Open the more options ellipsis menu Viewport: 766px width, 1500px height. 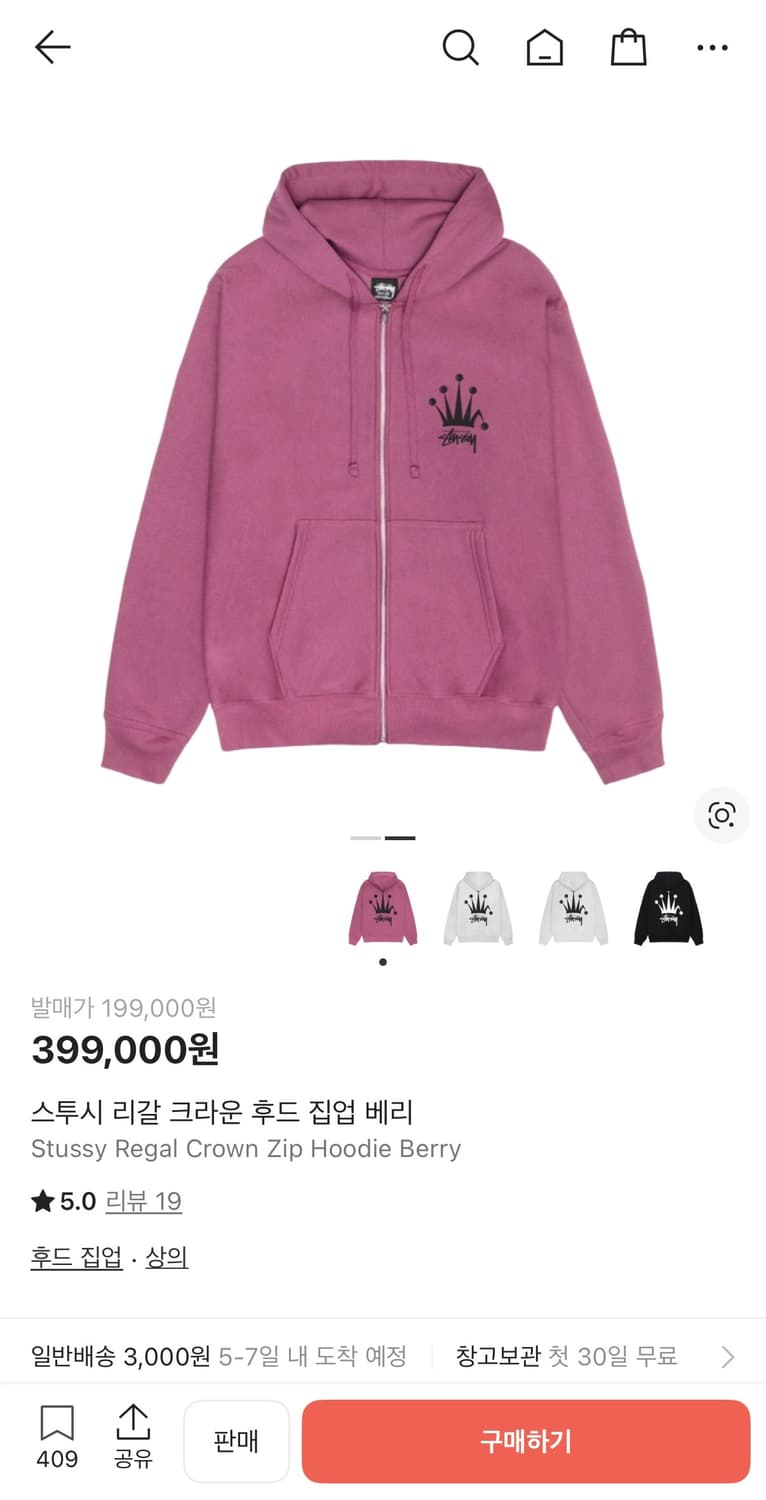[x=711, y=47]
